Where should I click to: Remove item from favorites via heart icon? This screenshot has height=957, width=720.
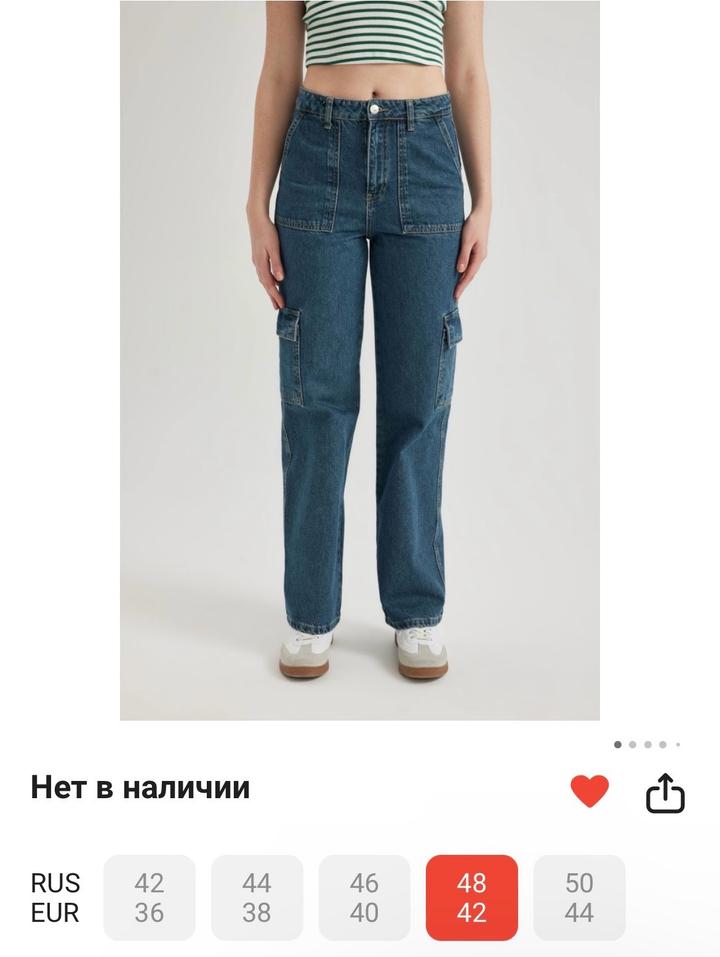589,792
